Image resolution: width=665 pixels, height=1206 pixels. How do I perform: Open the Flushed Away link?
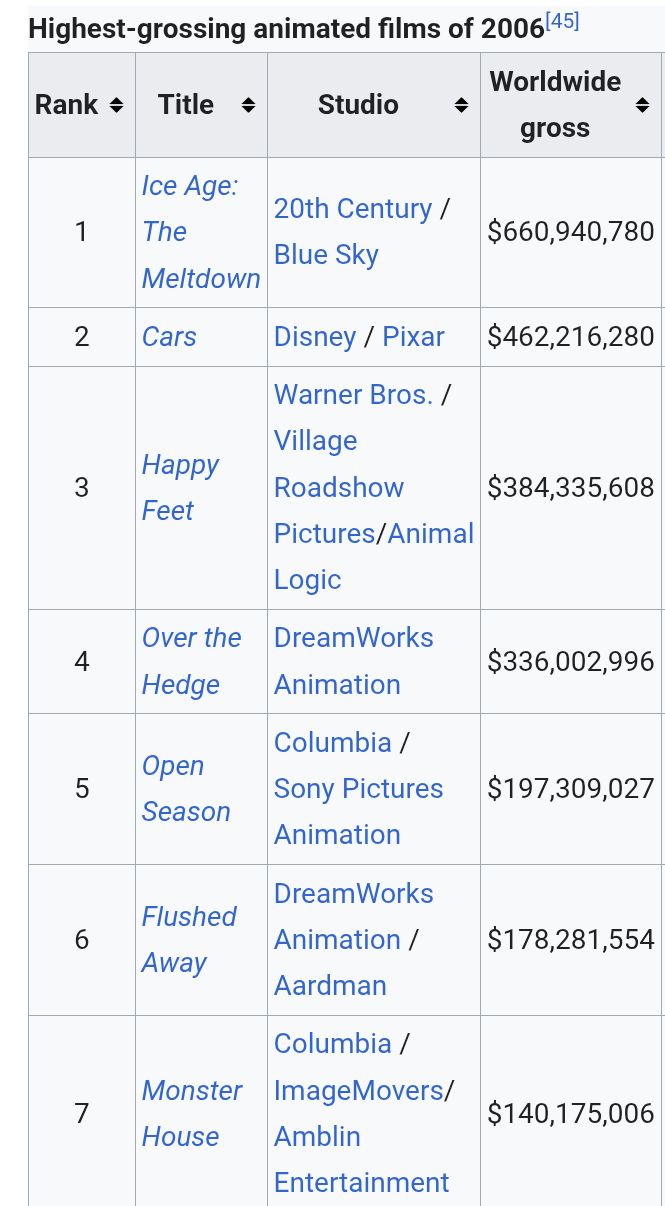[189, 940]
